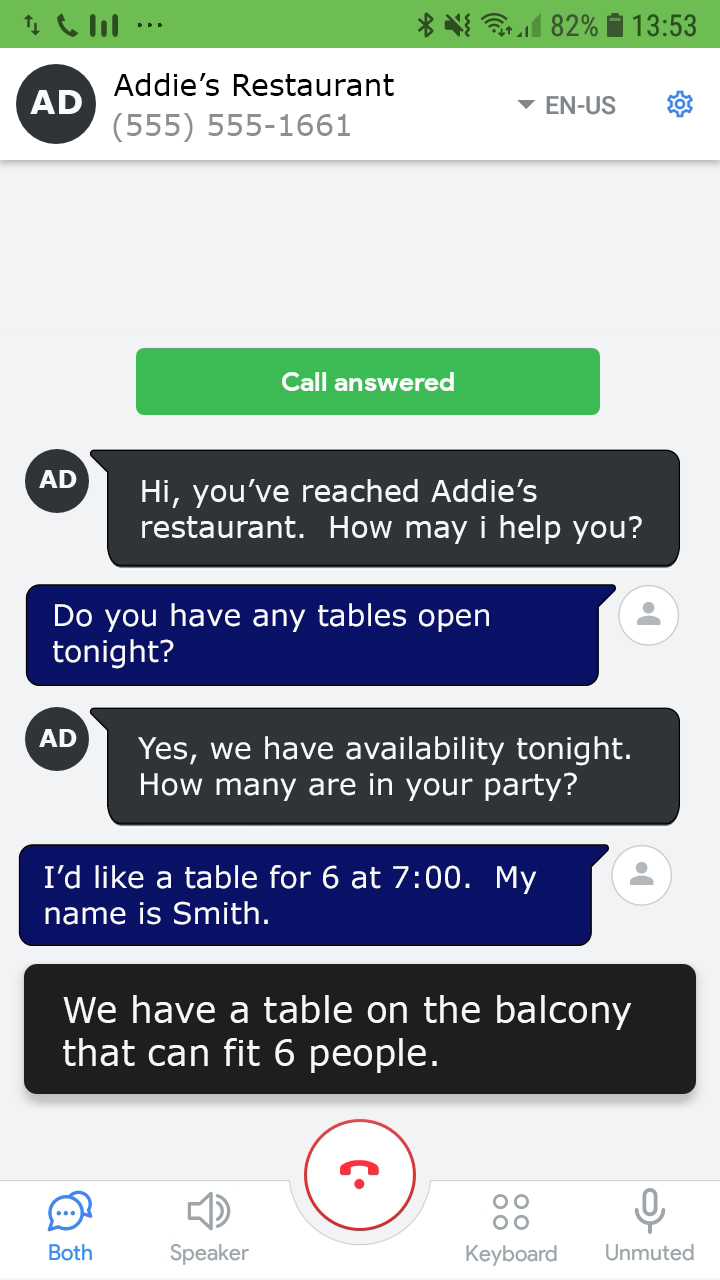
Task: End the call with the red hang-up button
Action: (360, 1174)
